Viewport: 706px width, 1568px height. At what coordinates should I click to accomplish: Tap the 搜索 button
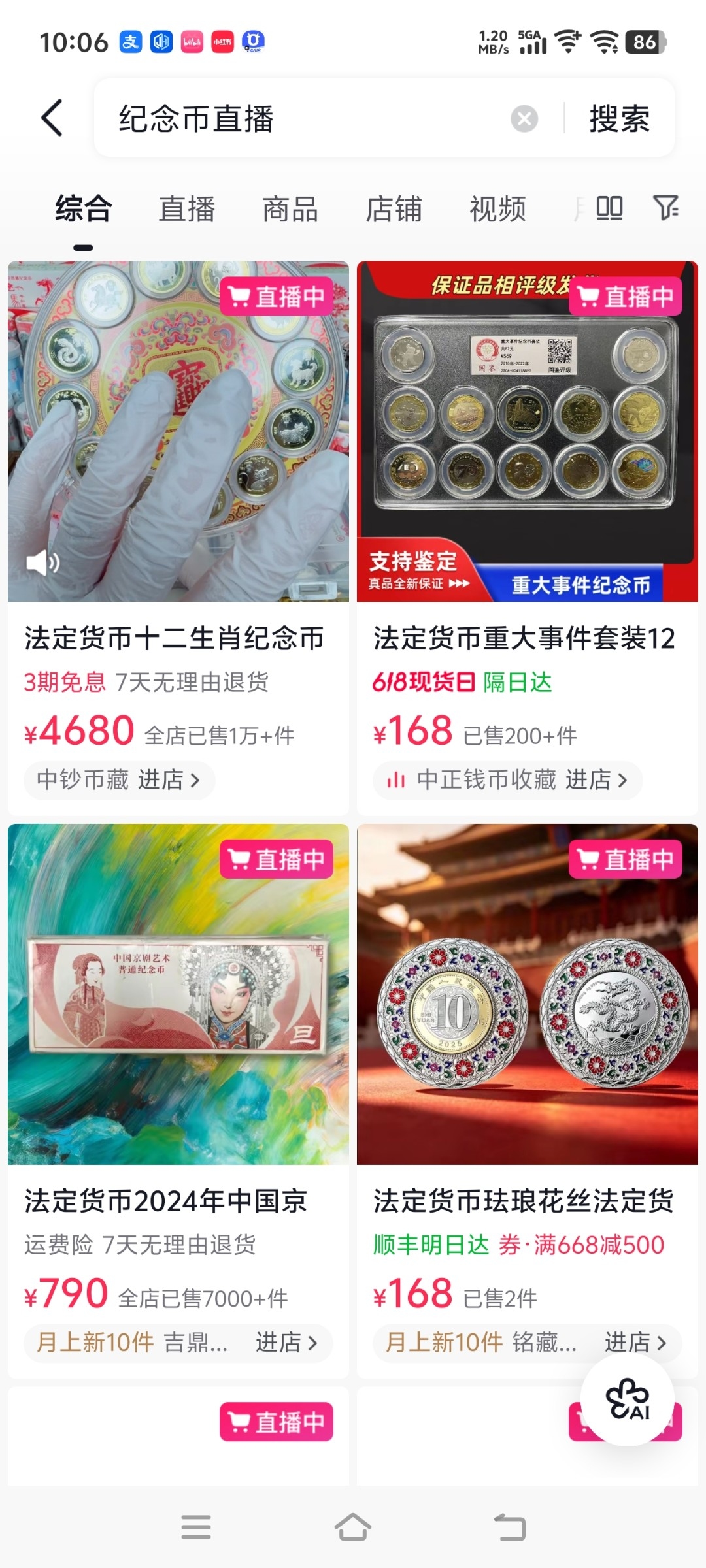pyautogui.click(x=619, y=119)
